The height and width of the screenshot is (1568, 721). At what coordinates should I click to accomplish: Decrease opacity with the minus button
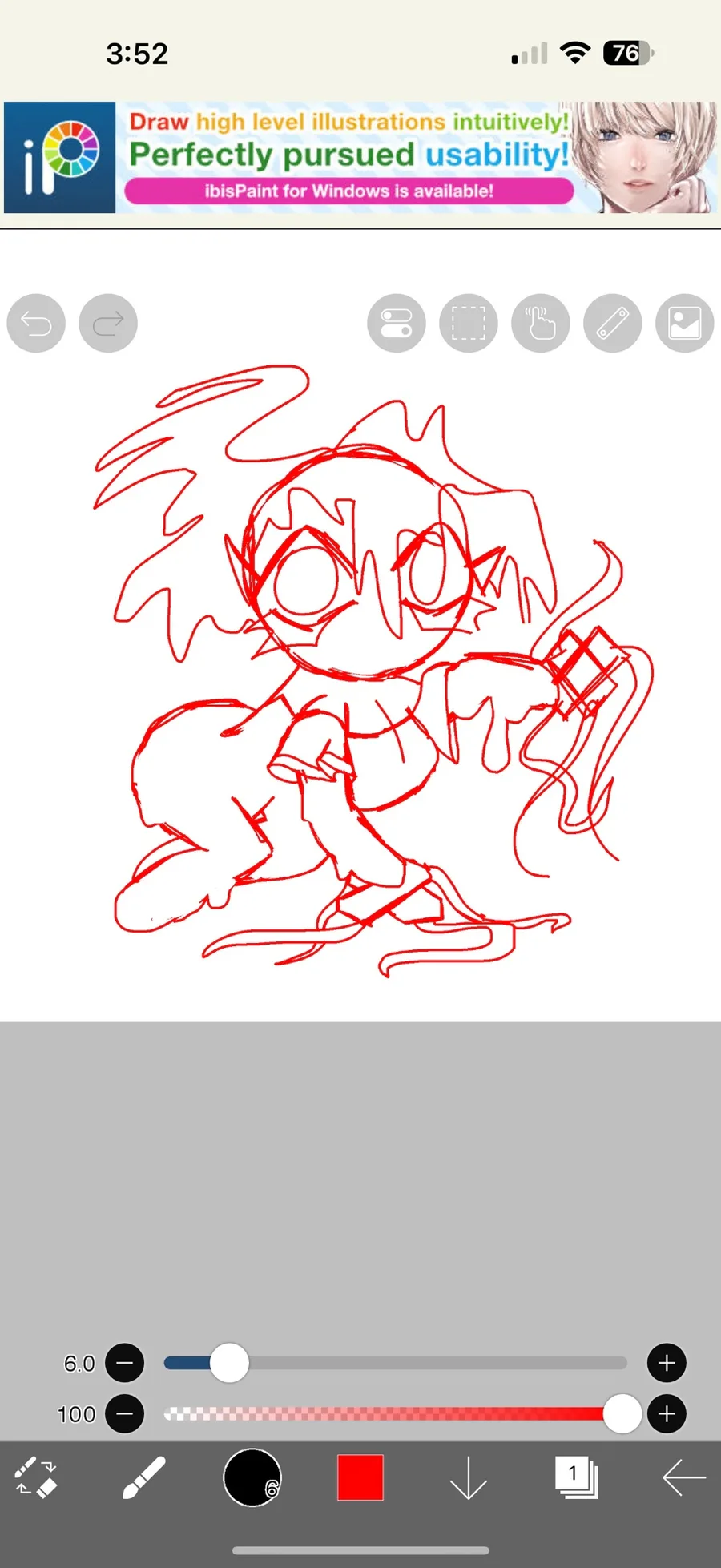pos(125,1414)
